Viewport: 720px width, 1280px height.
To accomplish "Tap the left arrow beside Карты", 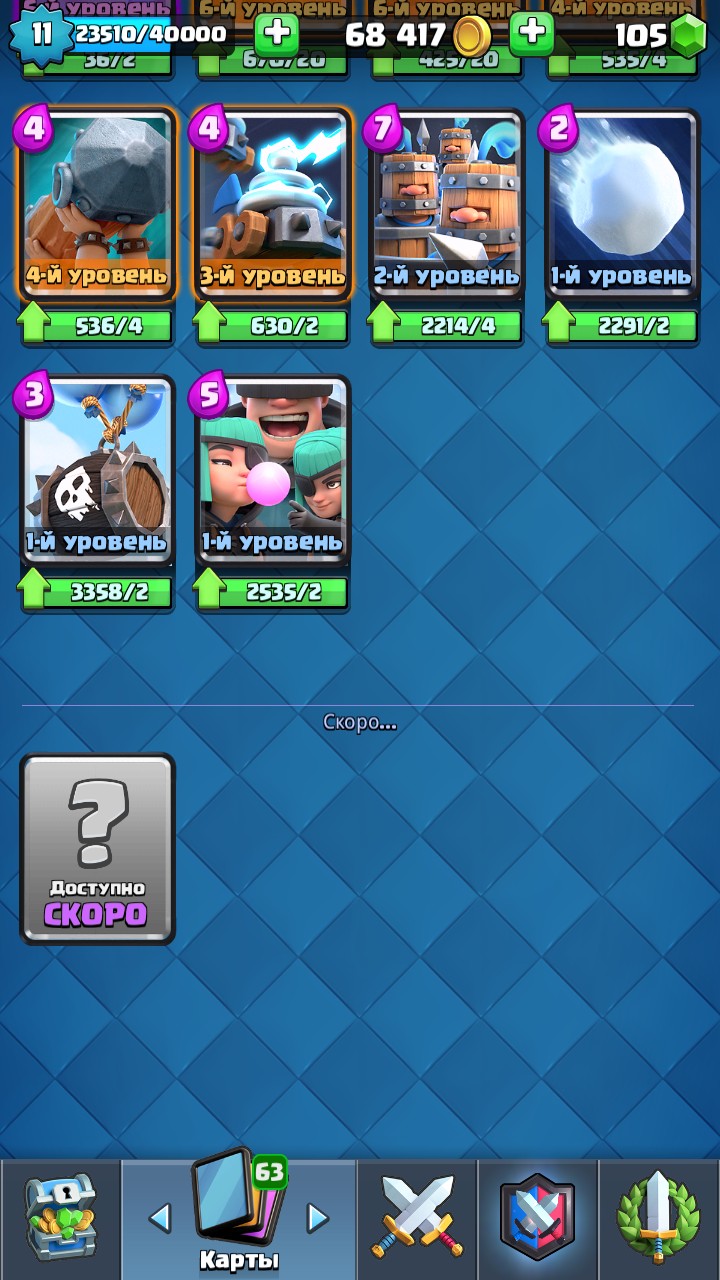I will pyautogui.click(x=159, y=1218).
